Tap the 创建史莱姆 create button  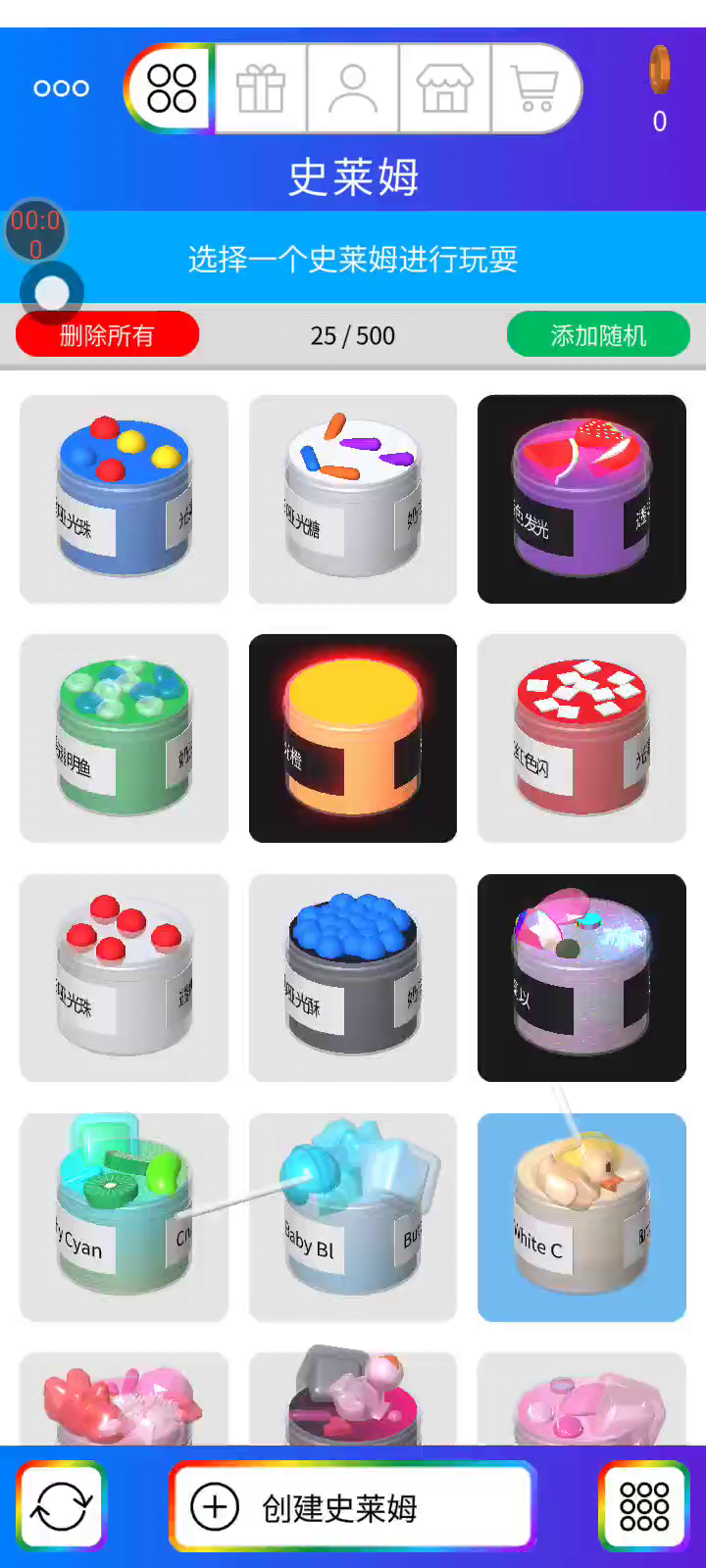(353, 1506)
